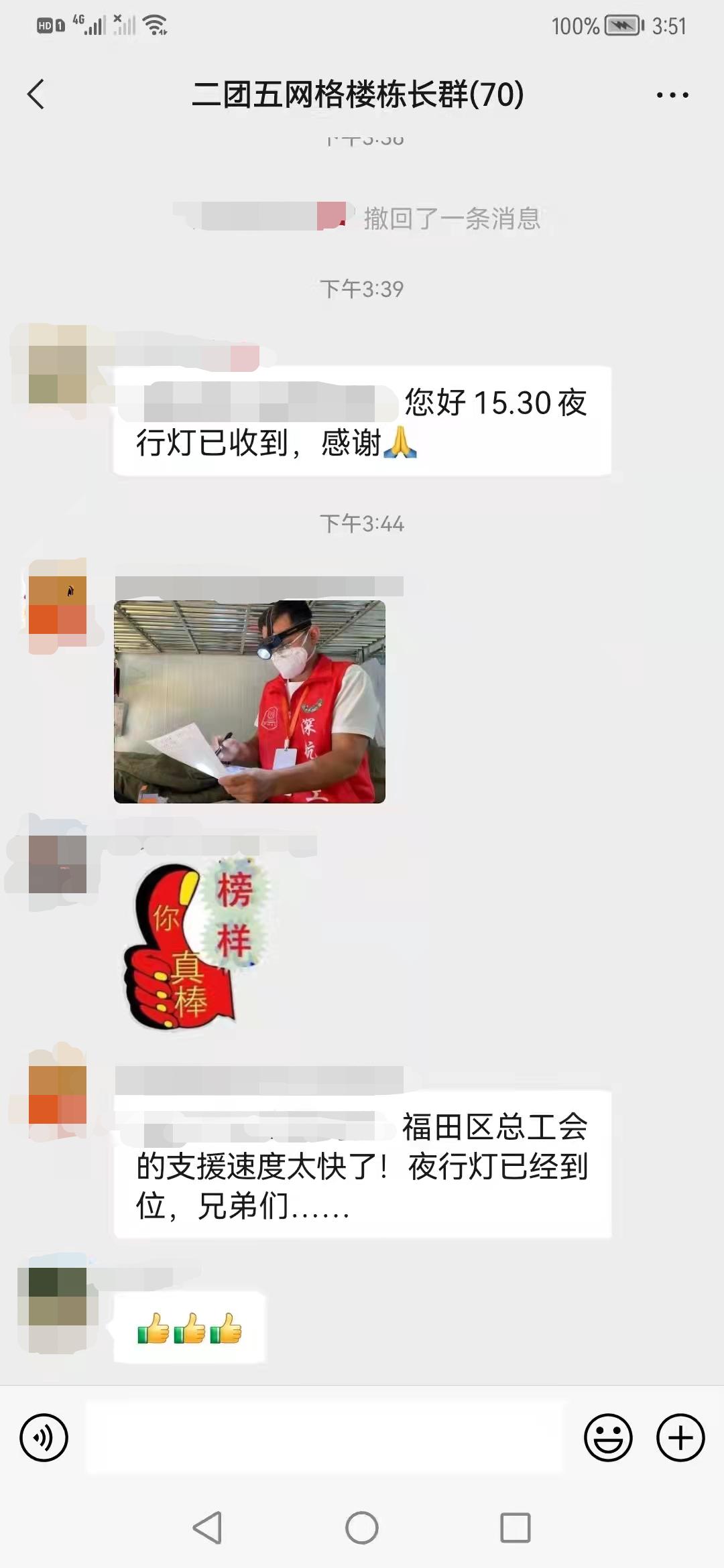Switch to voice message input
The height and width of the screenshot is (1568, 724).
coord(44,1437)
